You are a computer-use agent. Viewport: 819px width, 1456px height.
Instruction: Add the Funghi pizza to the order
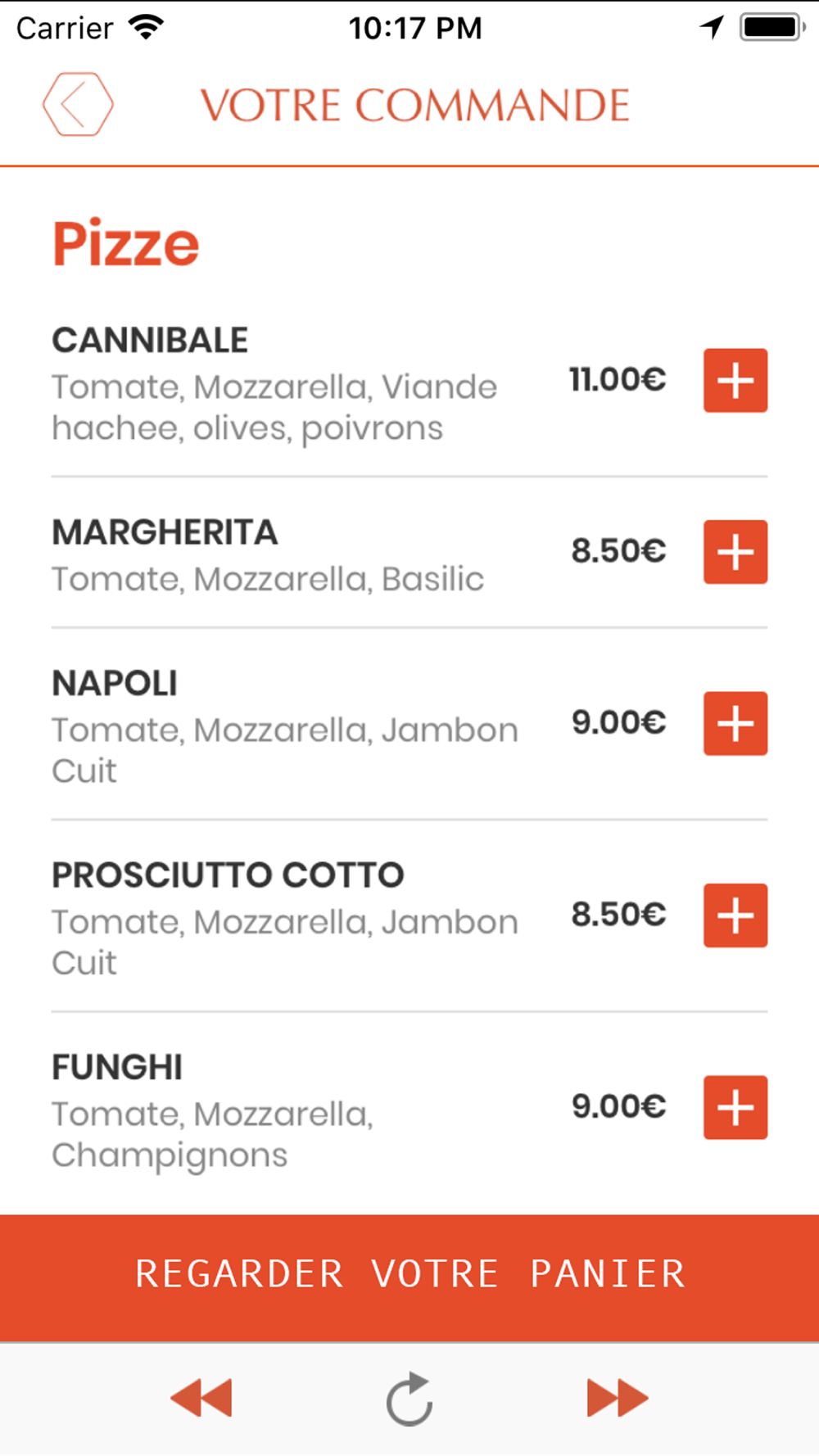(x=735, y=1107)
